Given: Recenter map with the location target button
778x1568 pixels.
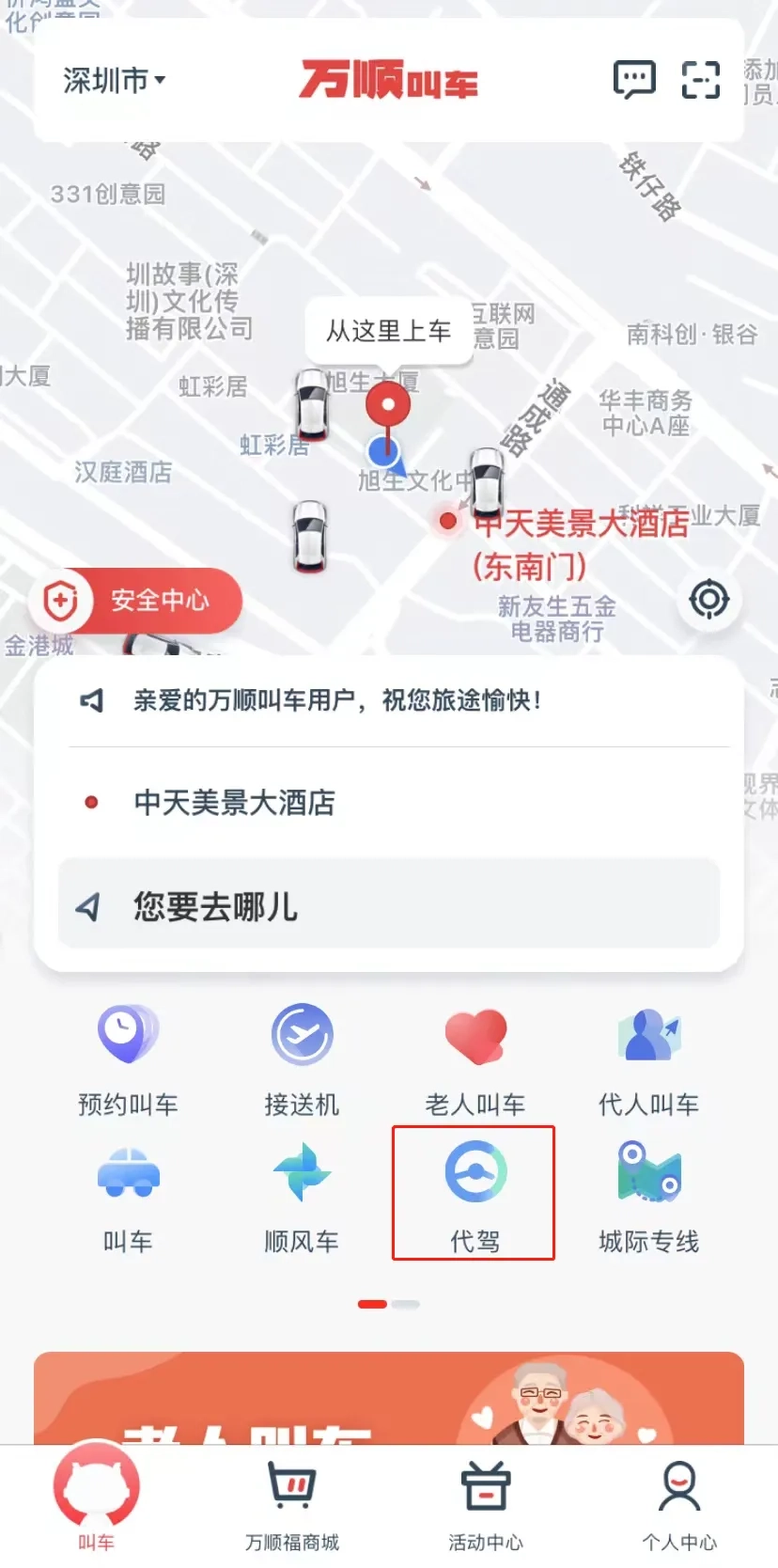Looking at the screenshot, I should point(709,599).
